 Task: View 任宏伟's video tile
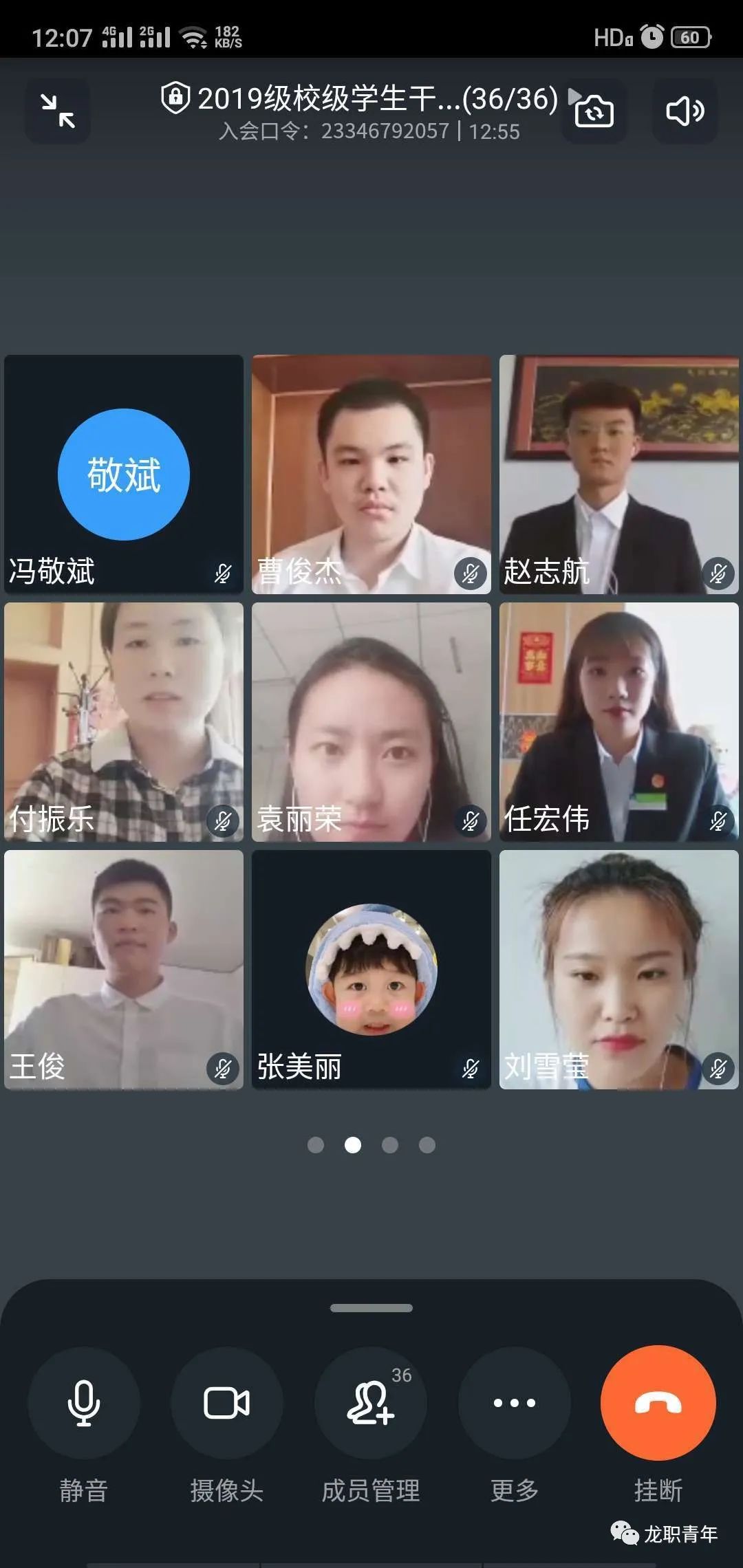[x=619, y=722]
